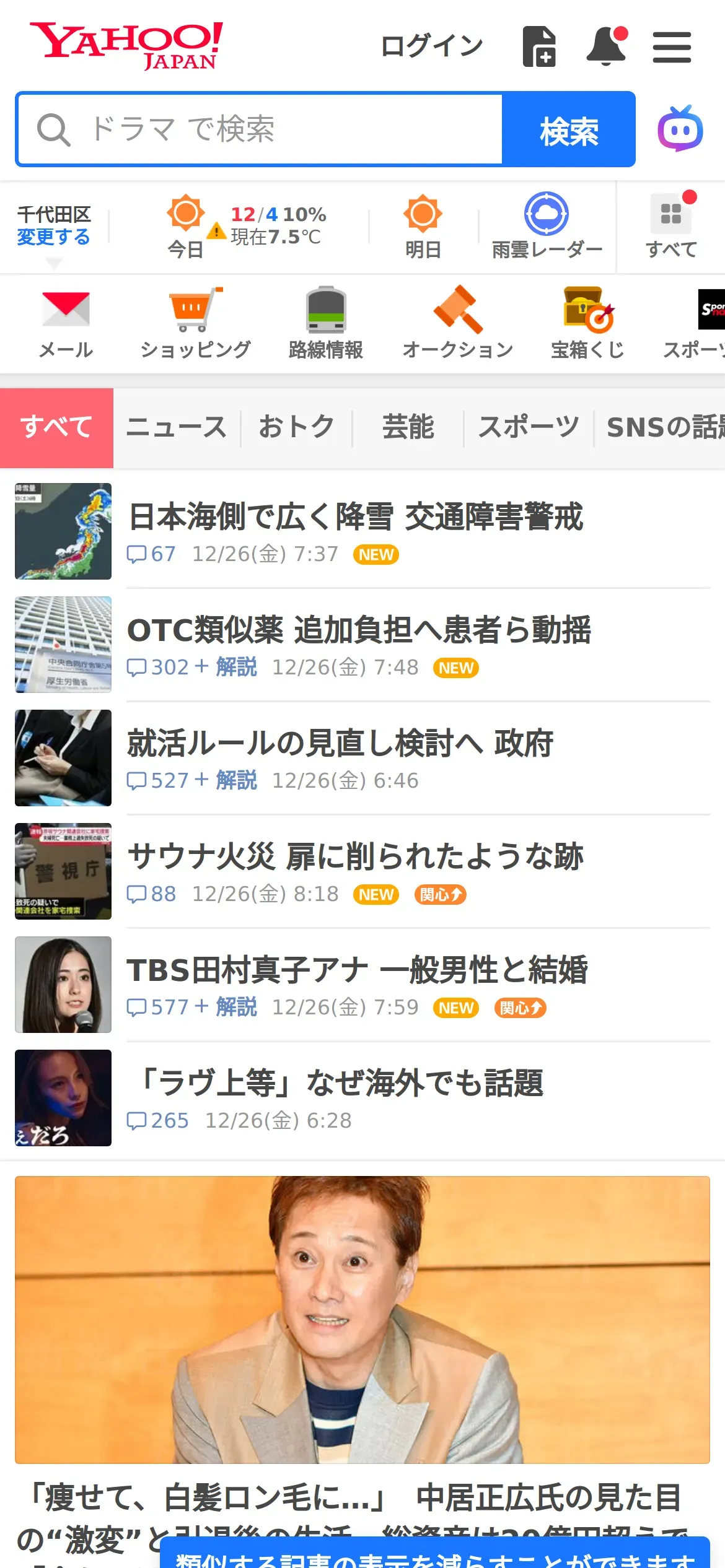
Task: Open the AI assistant robot icon
Action: (x=680, y=129)
